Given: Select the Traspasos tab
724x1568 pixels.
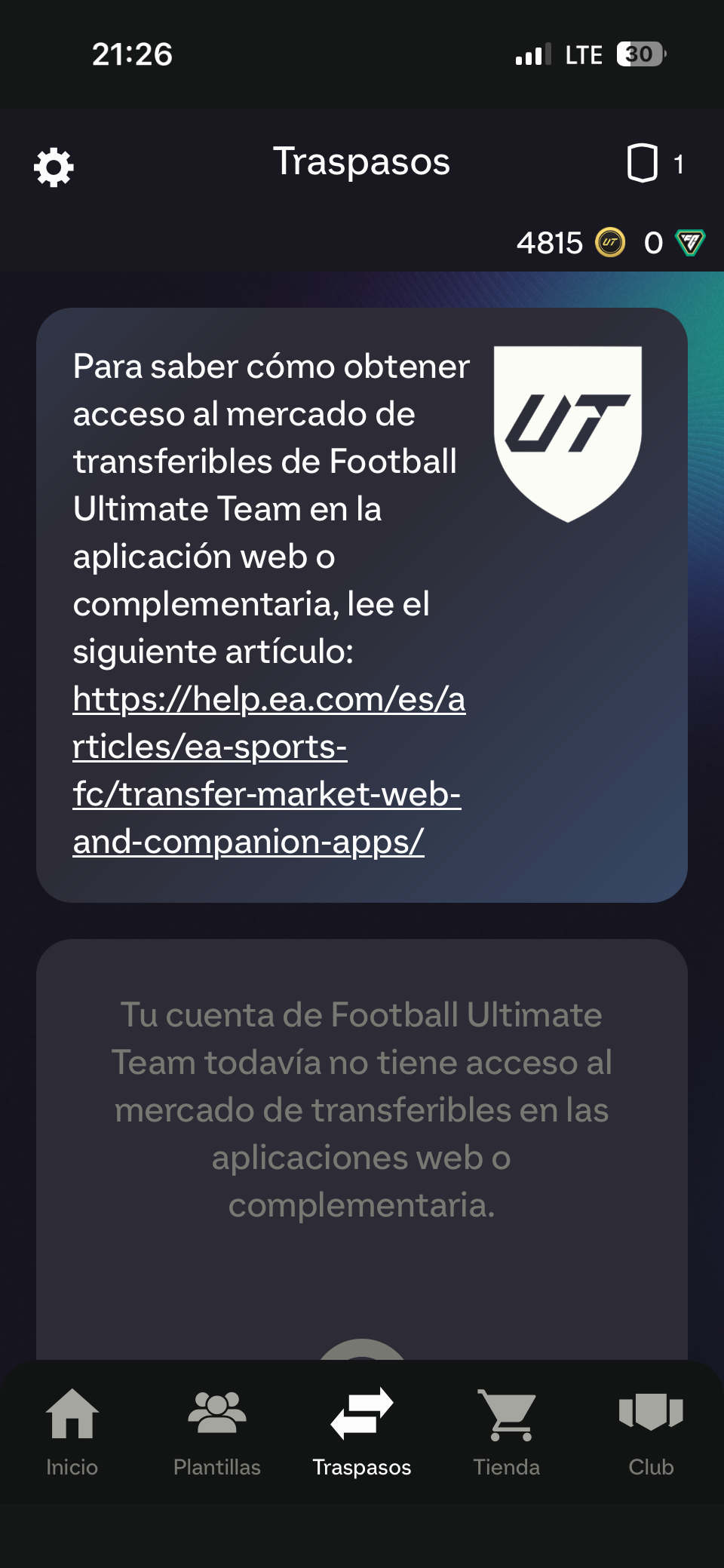Looking at the screenshot, I should [x=362, y=1431].
